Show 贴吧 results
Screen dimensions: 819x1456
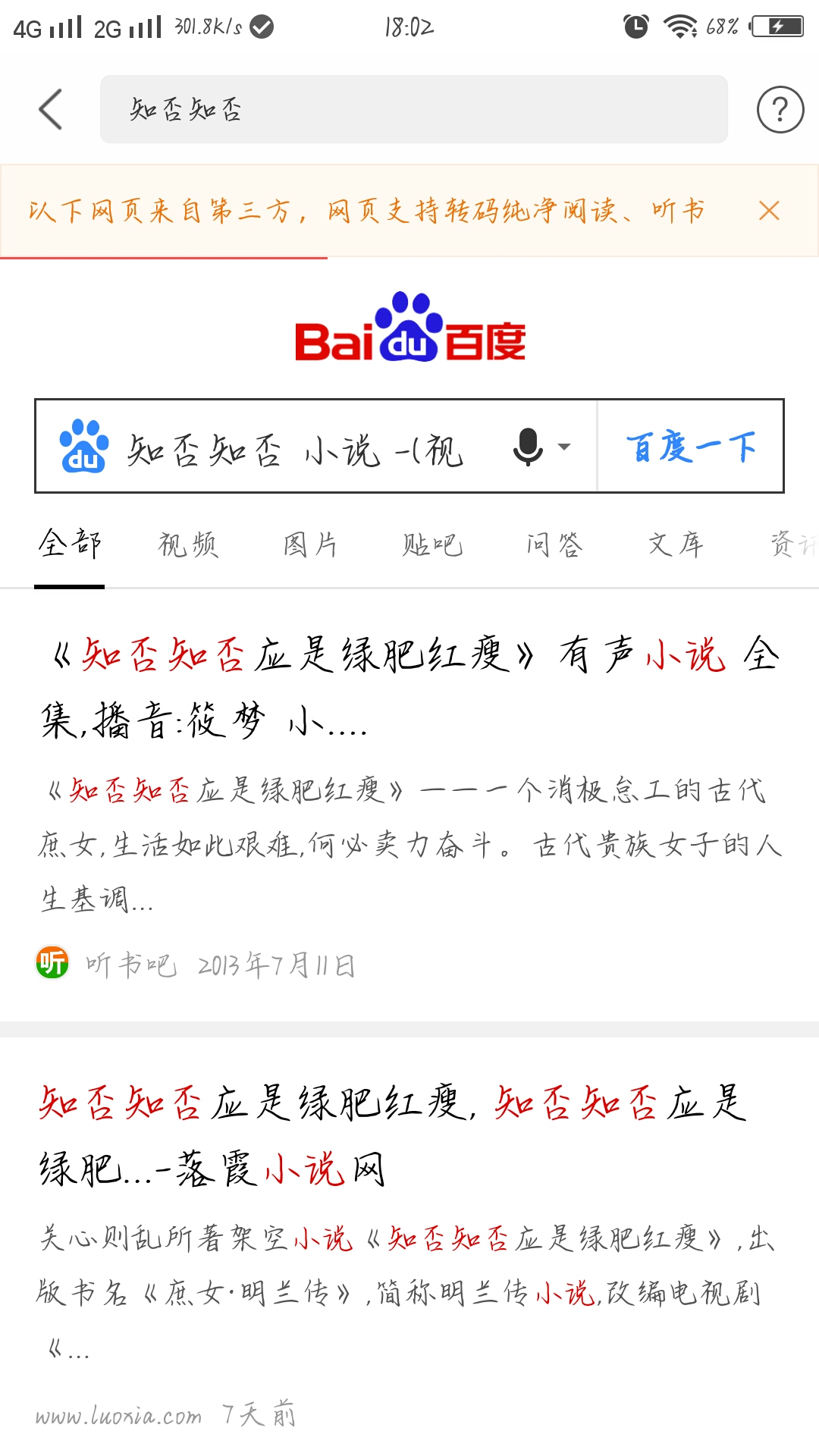pos(432,544)
